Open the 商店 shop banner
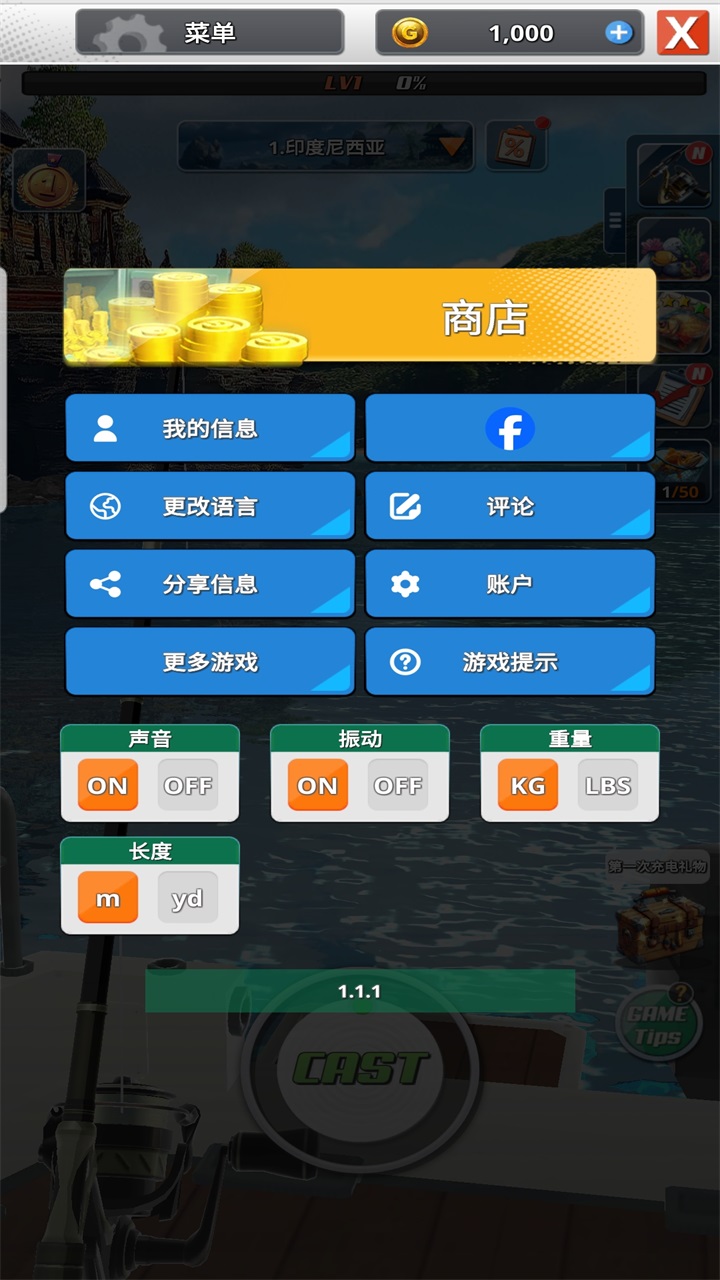 click(360, 316)
